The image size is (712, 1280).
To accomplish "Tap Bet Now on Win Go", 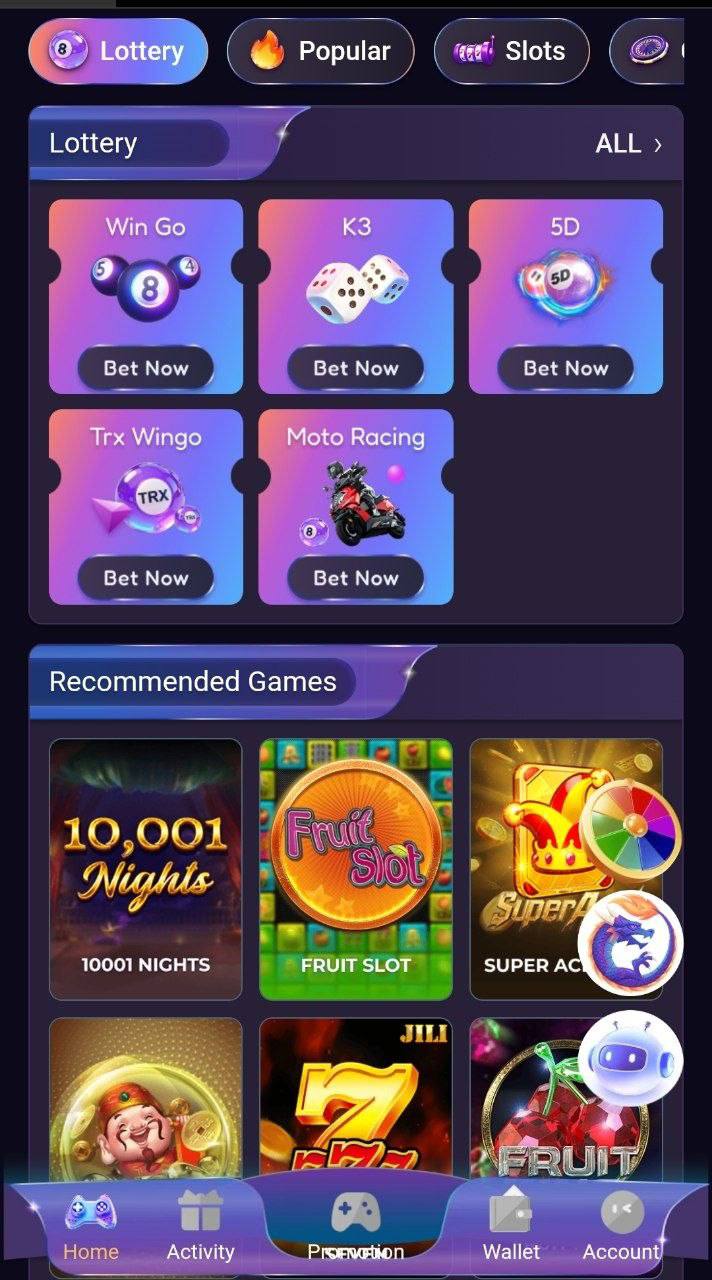I will 146,368.
